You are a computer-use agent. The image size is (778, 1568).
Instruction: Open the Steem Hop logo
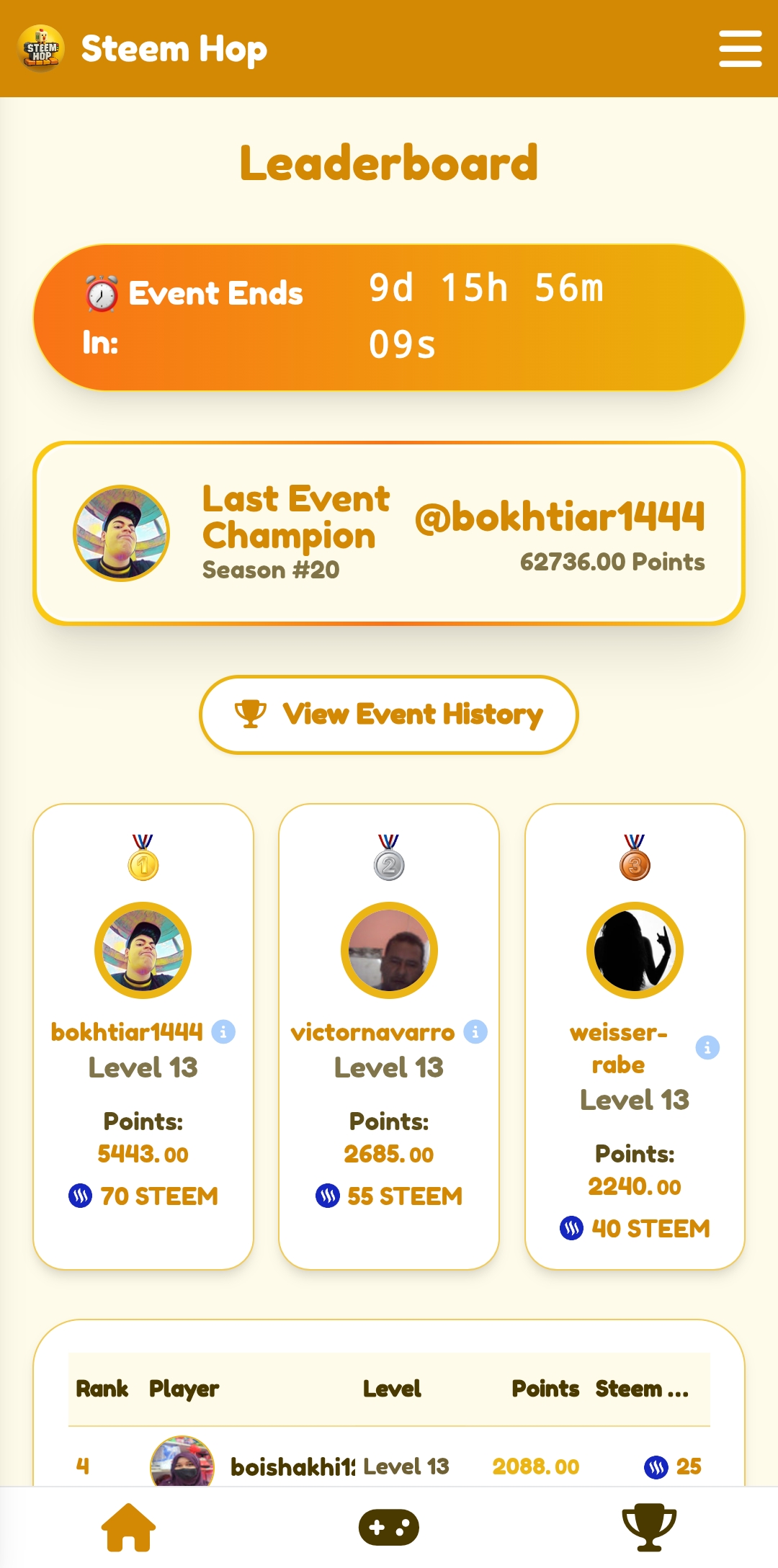(x=41, y=48)
